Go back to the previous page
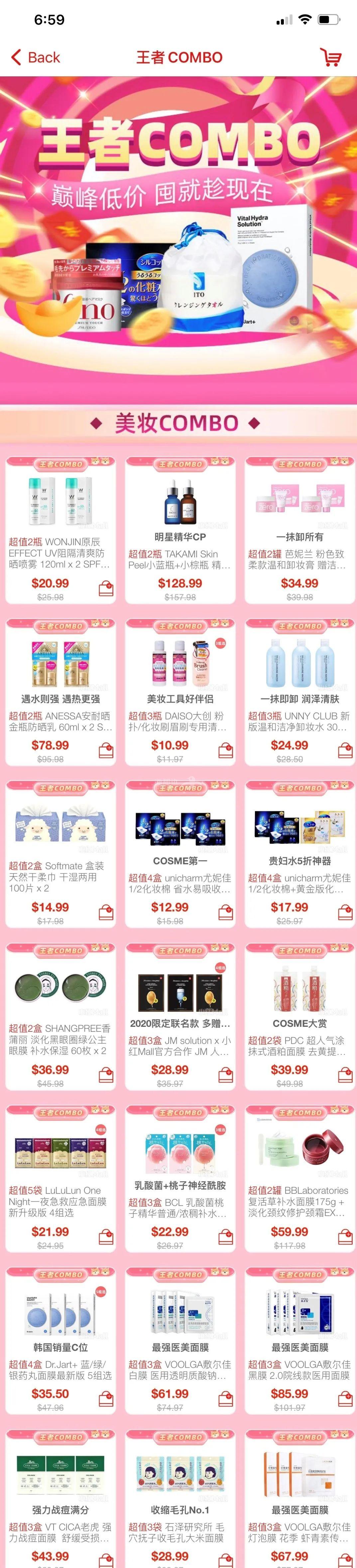The height and width of the screenshot is (1568, 357). point(35,58)
